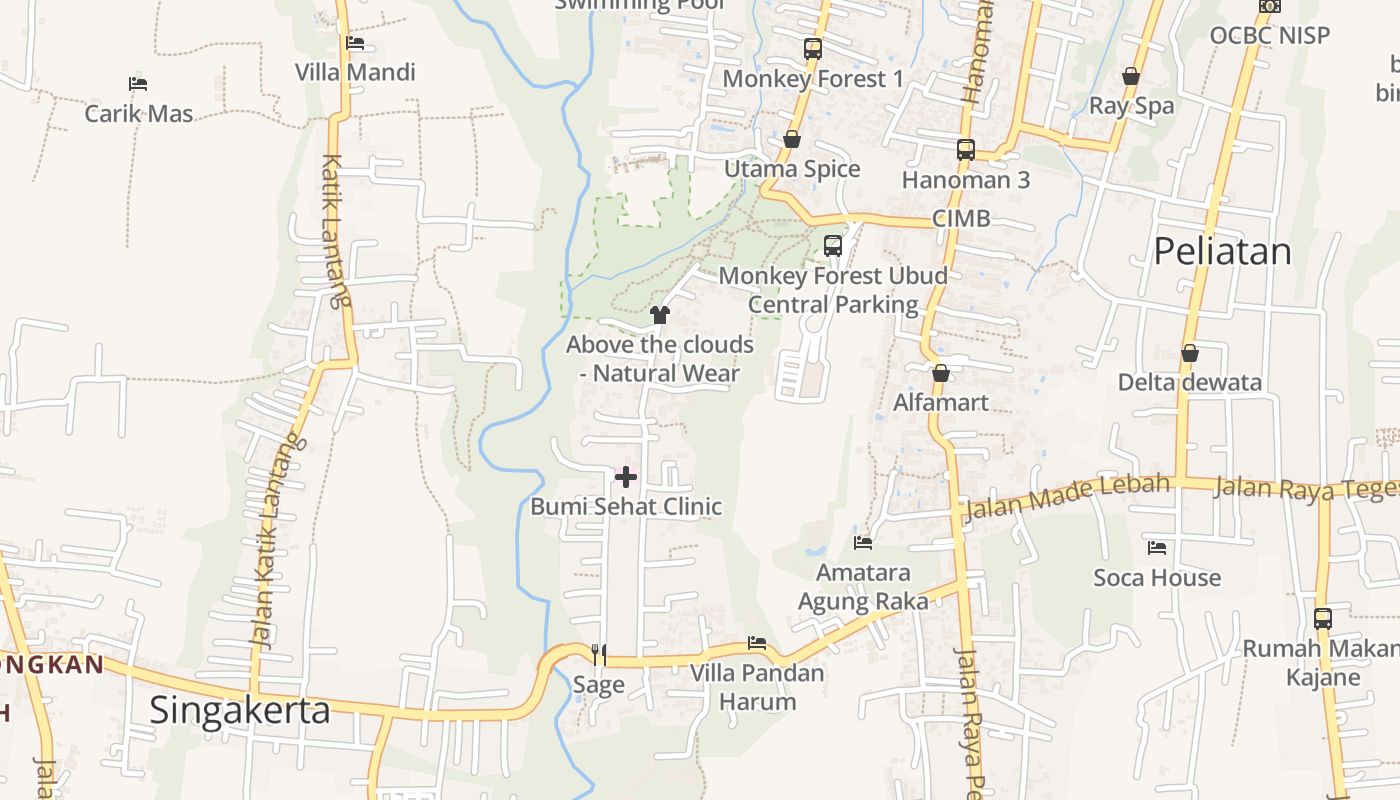Select the Alfamart shop marker
Viewport: 1400px width, 800px height.
(x=940, y=374)
